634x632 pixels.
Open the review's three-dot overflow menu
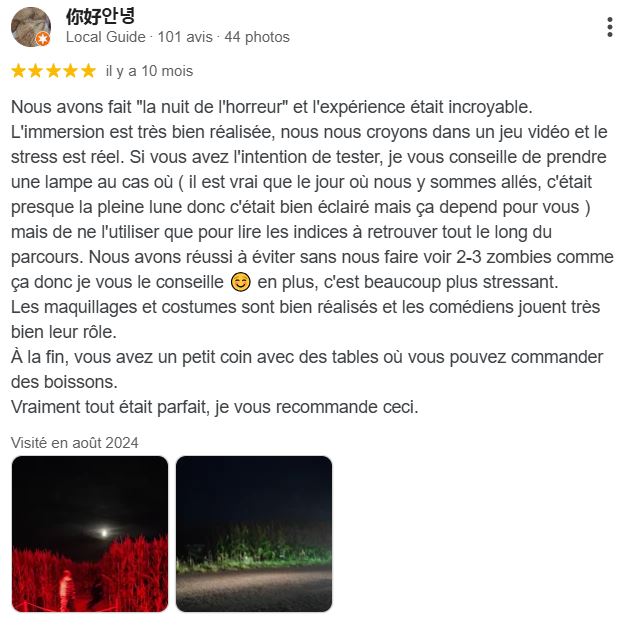[x=609, y=27]
